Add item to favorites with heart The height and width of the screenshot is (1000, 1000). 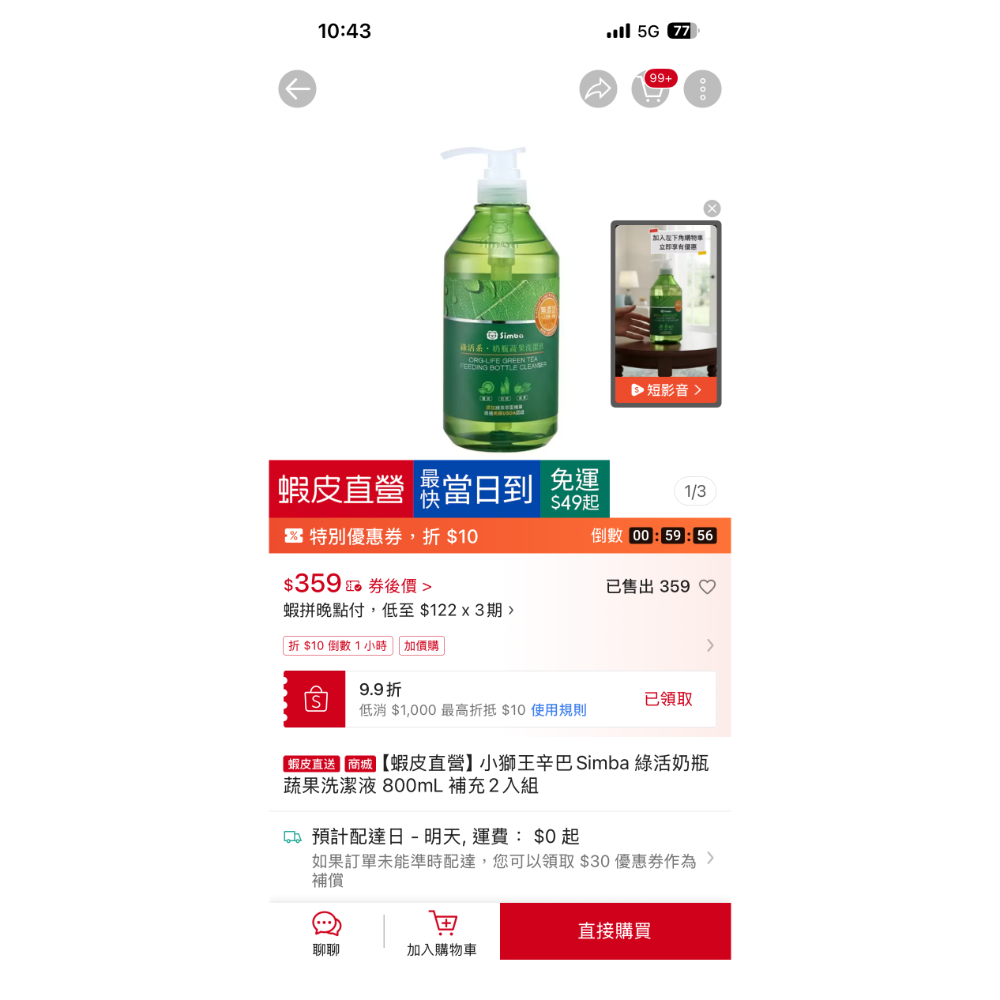click(x=707, y=587)
